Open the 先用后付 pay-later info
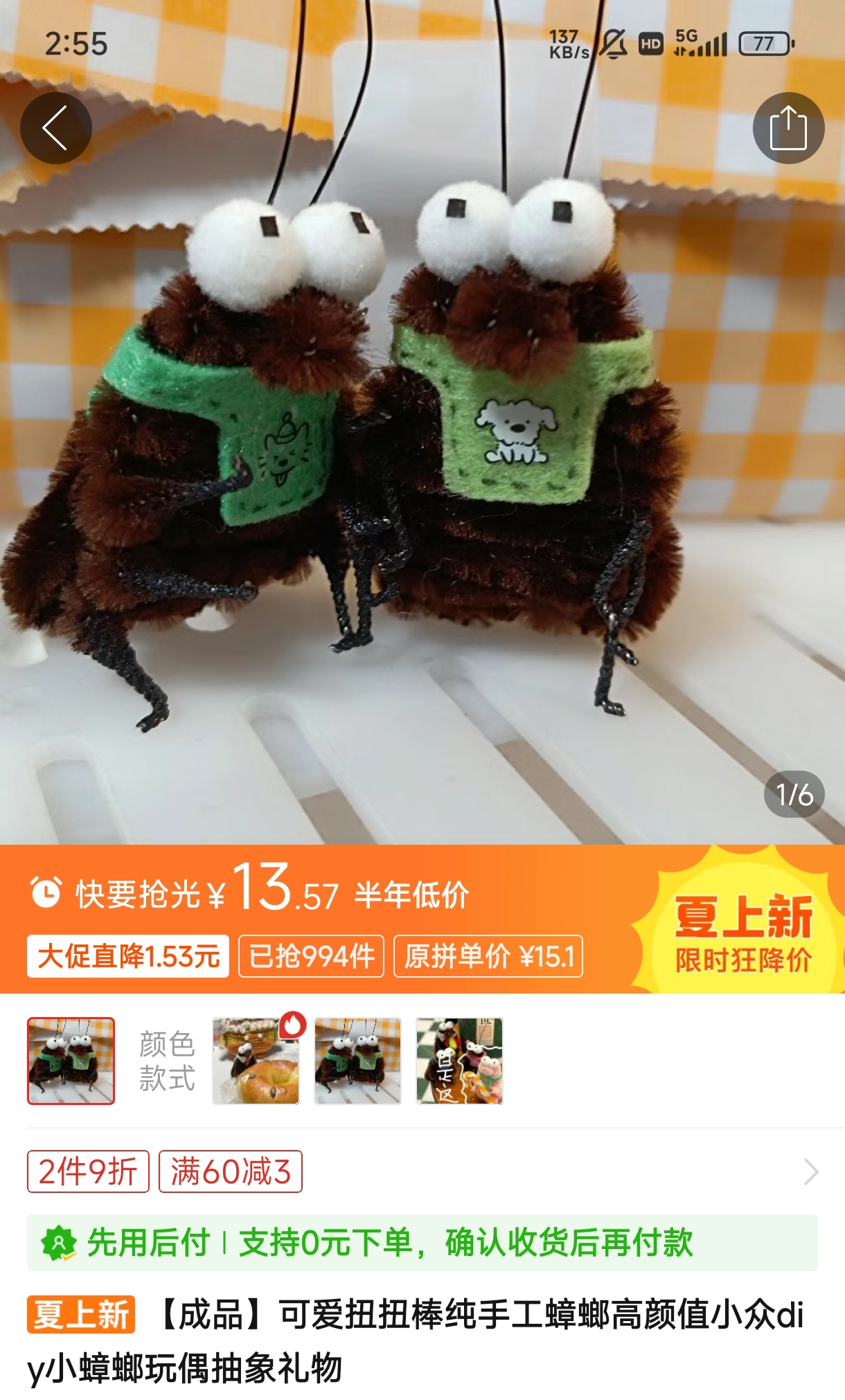Image resolution: width=845 pixels, height=1400 pixels. pos(422,1243)
